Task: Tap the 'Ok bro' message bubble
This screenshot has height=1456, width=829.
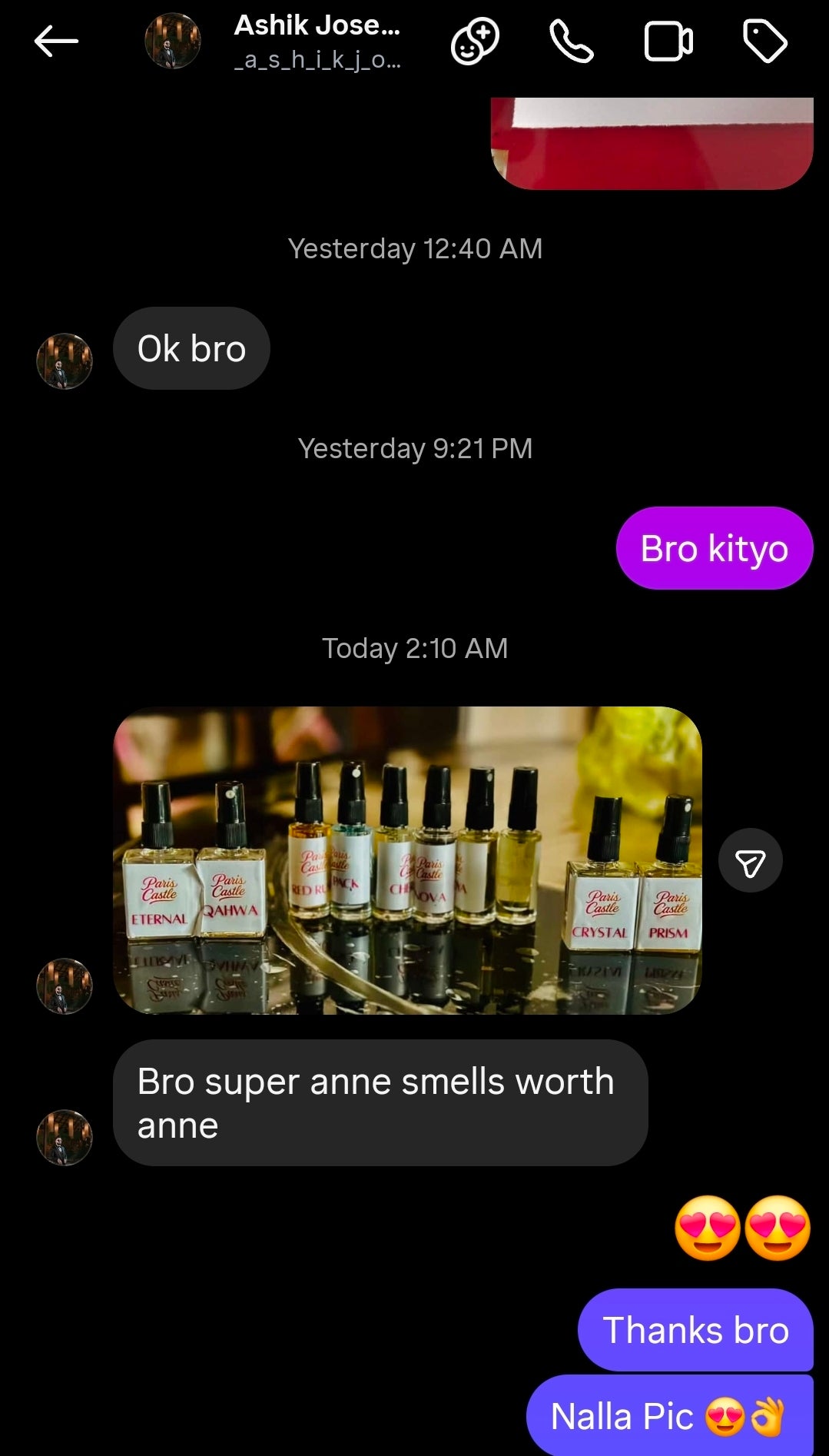Action: (191, 347)
